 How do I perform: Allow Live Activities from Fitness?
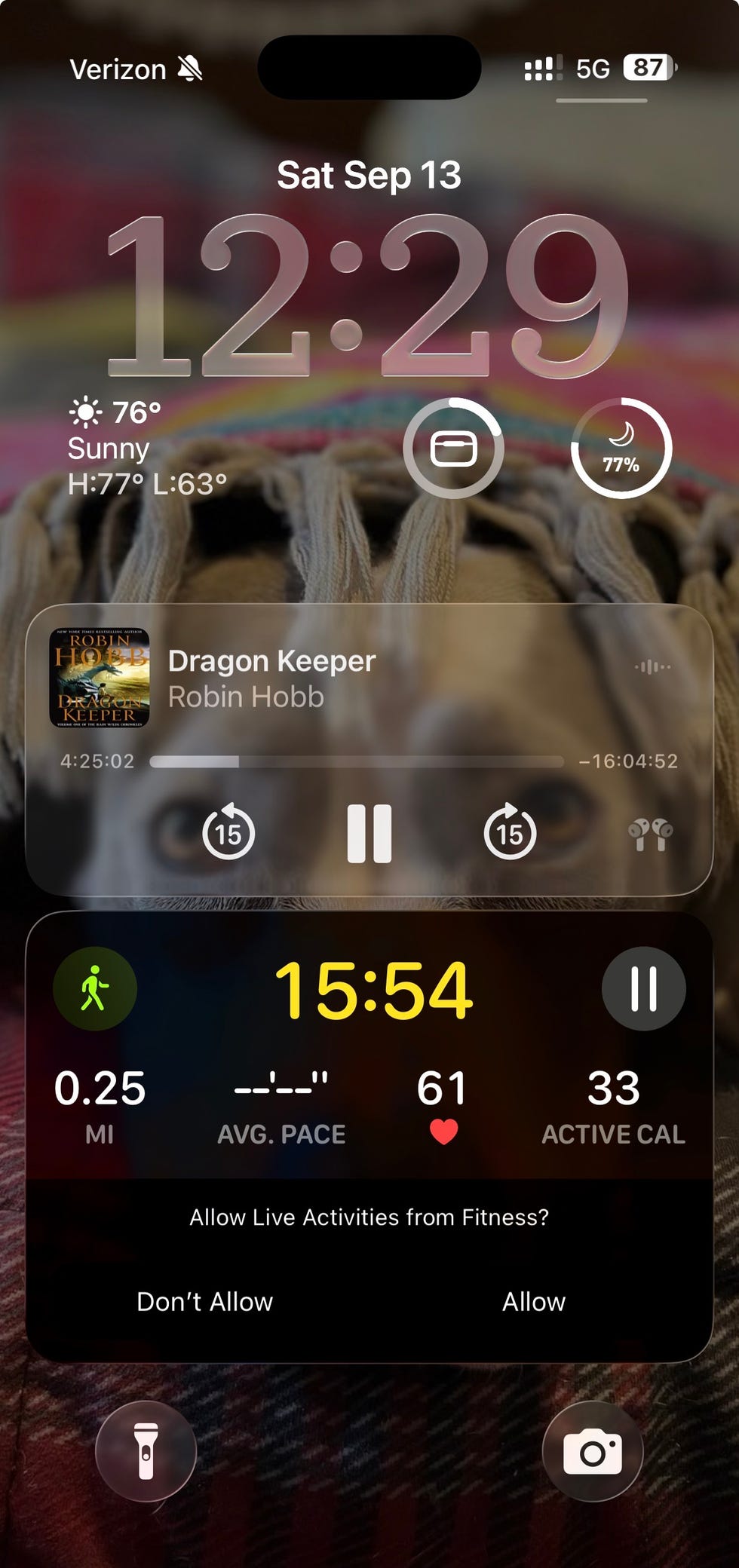click(x=534, y=1302)
